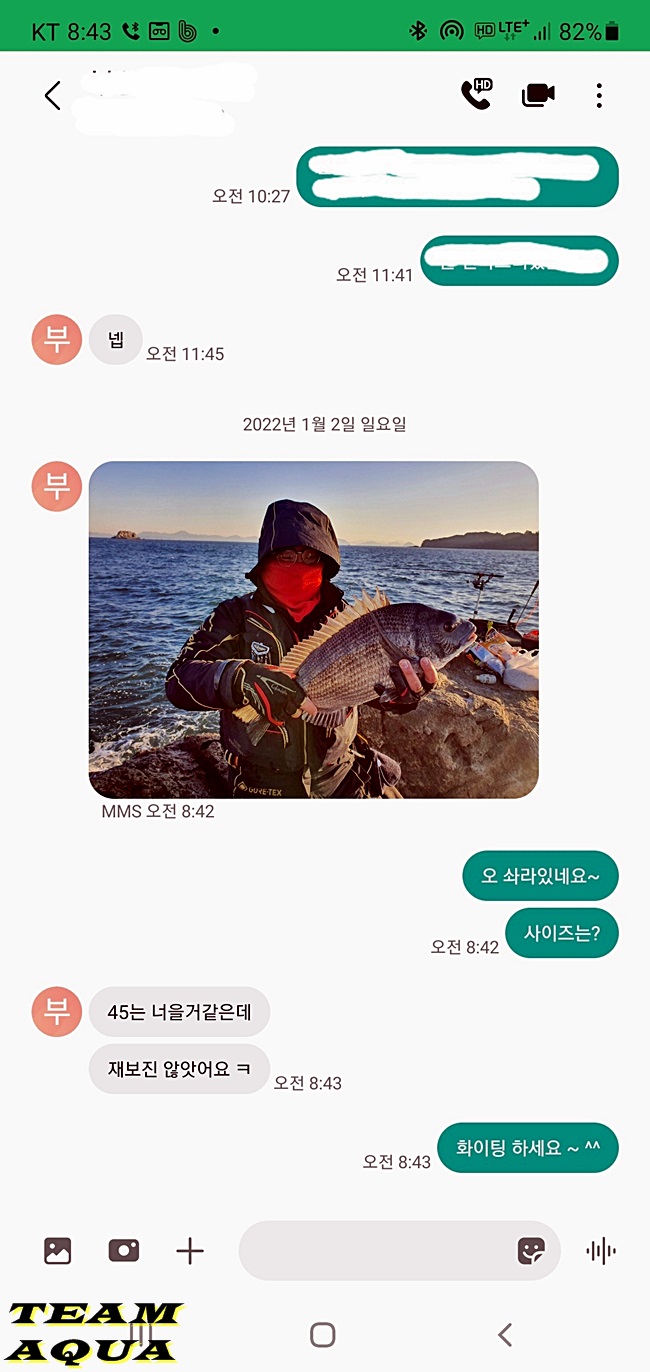Open the overflow menu
This screenshot has height=1372, width=650.
(599, 96)
